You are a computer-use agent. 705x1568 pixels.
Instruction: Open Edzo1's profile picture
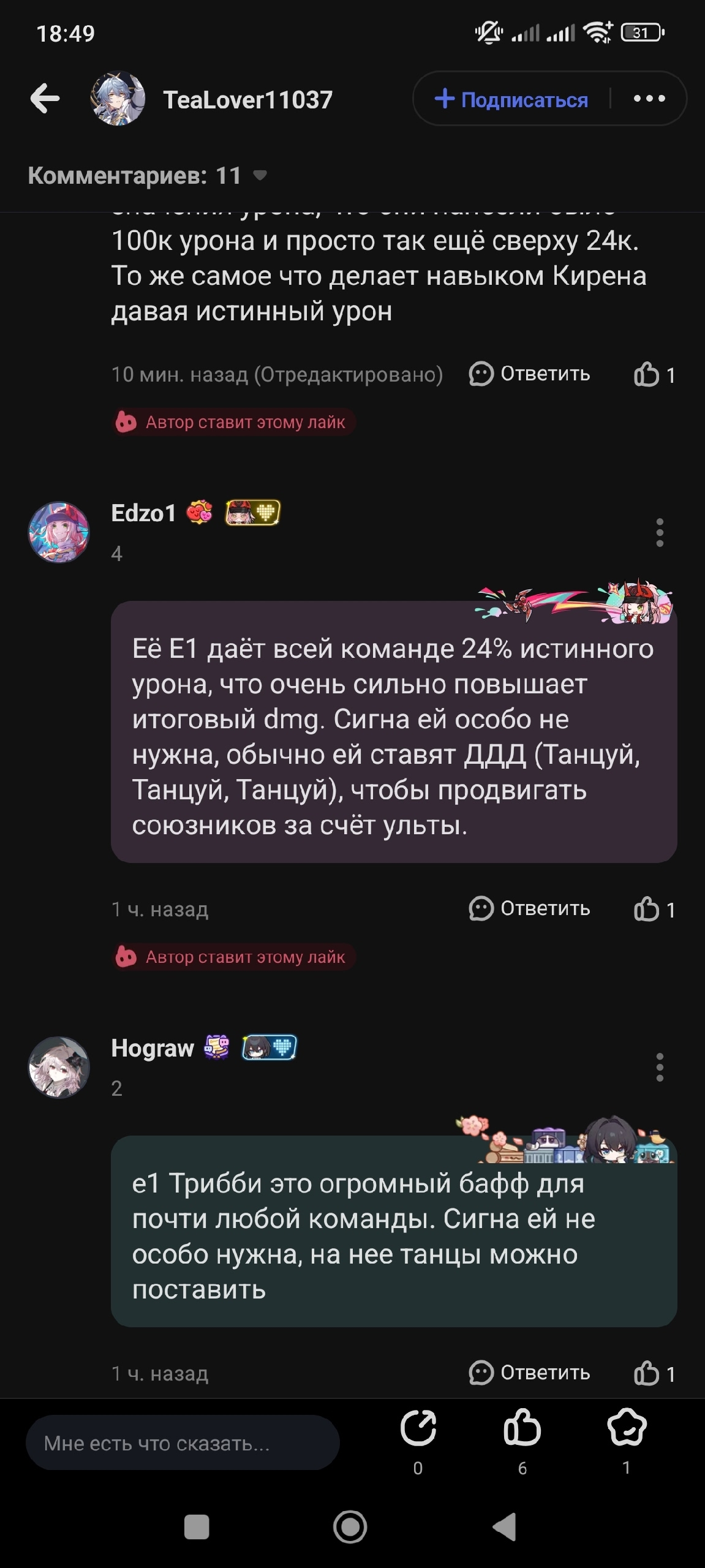[x=59, y=532]
